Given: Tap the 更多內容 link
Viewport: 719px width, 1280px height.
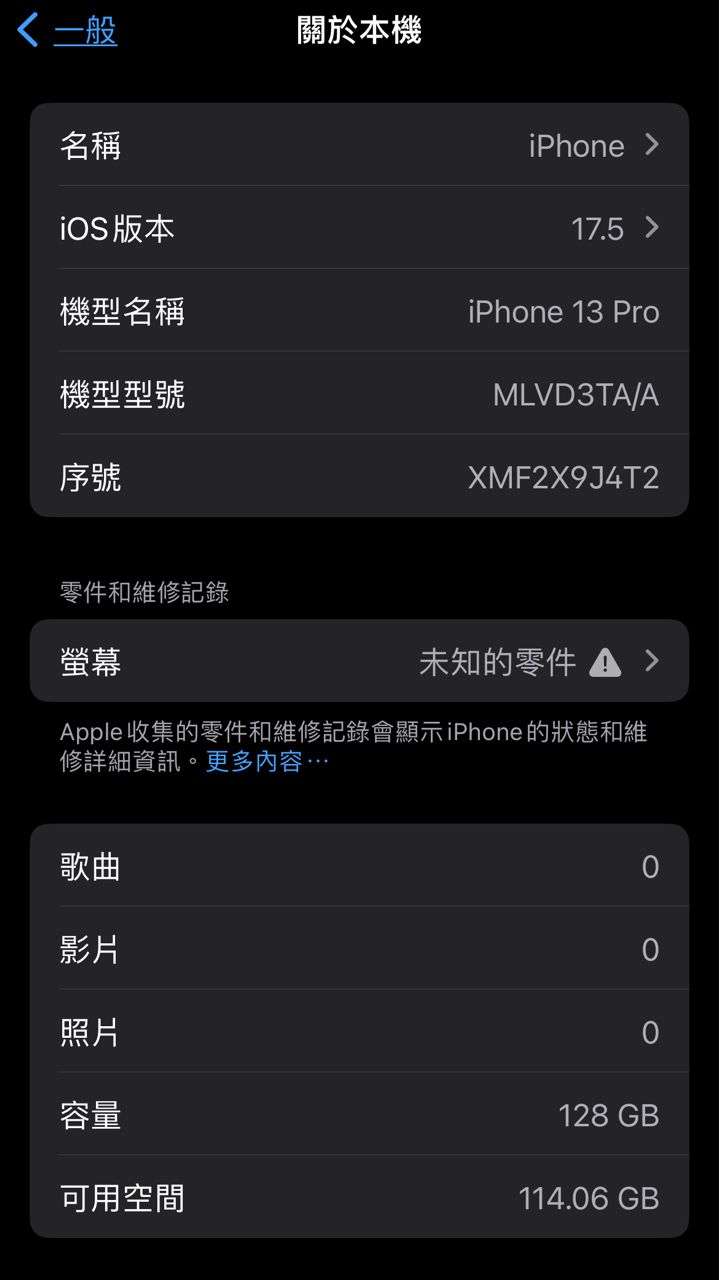Looking at the screenshot, I should 267,762.
